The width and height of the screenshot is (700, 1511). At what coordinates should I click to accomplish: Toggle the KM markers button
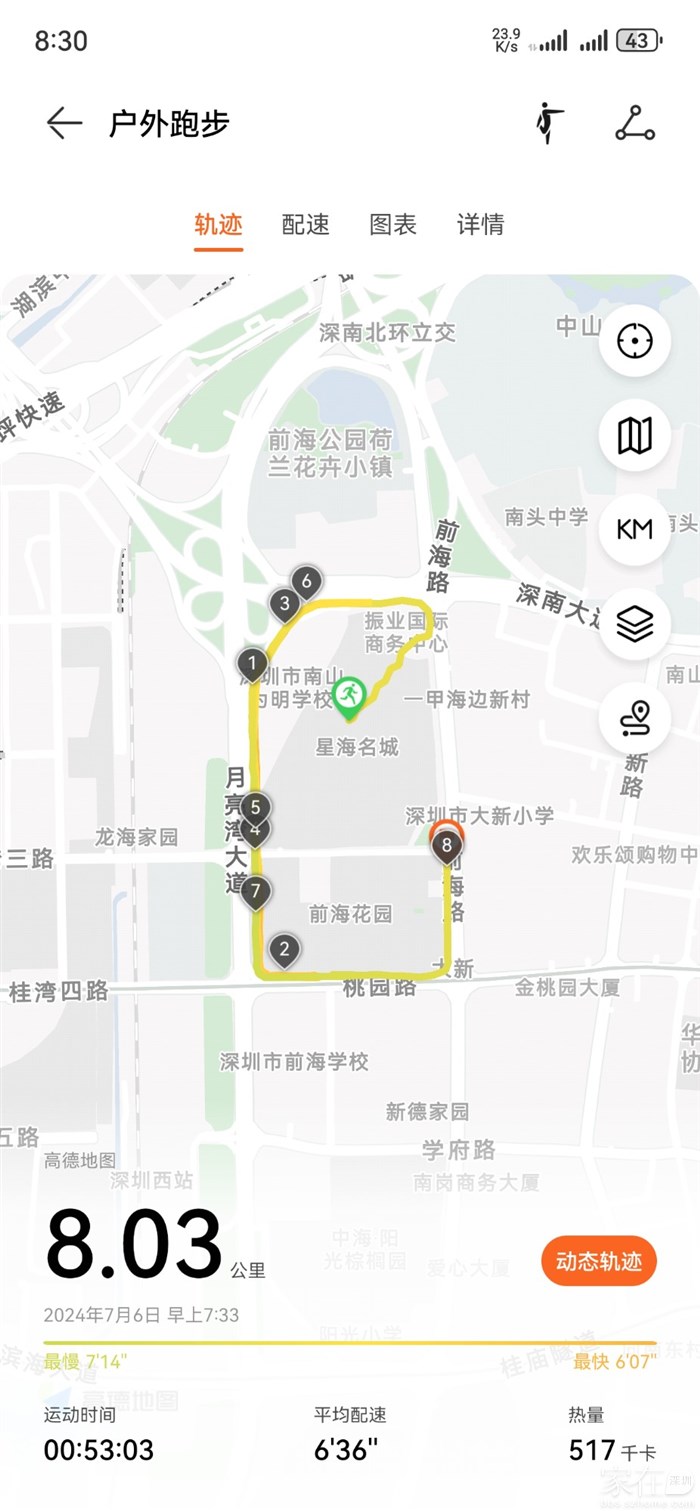634,530
